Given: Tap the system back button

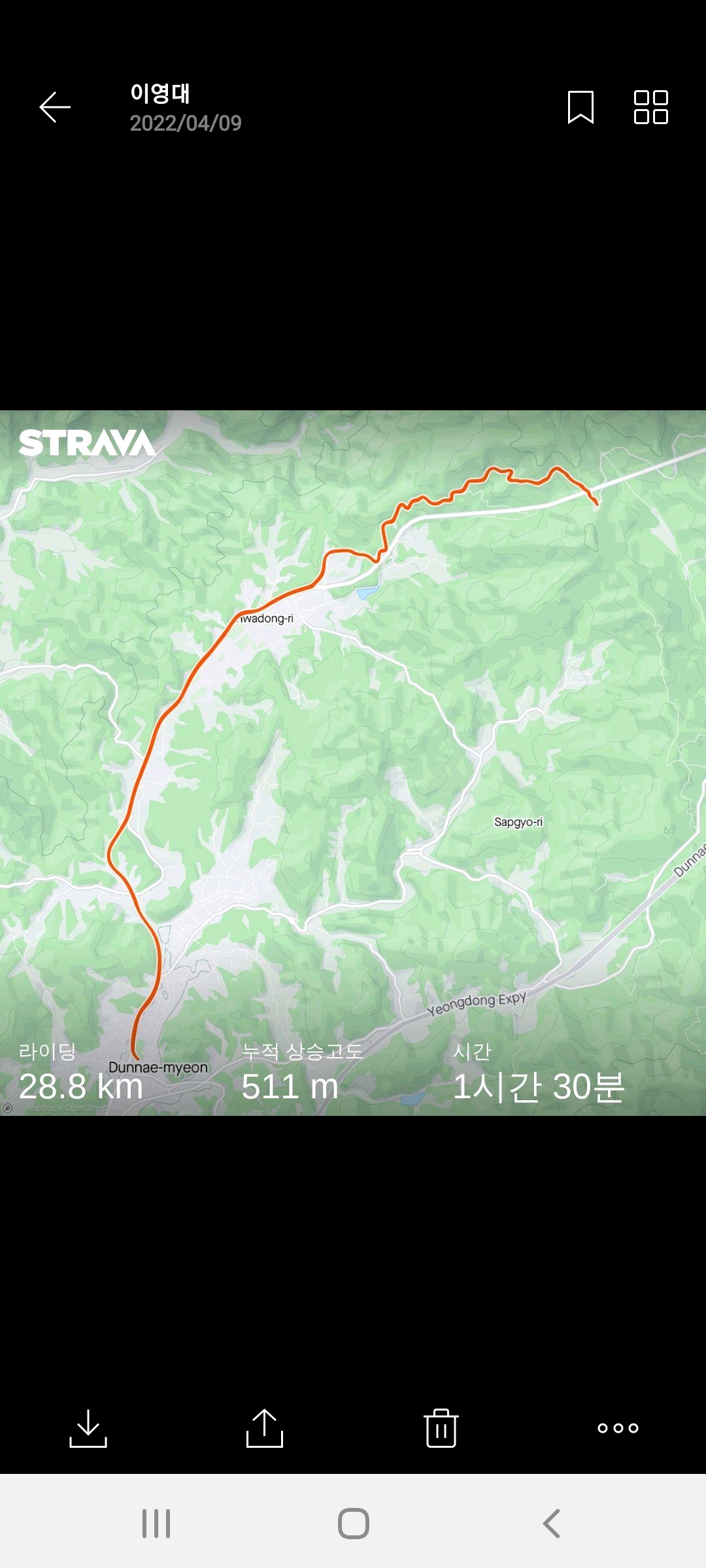Looking at the screenshot, I should point(551,1524).
